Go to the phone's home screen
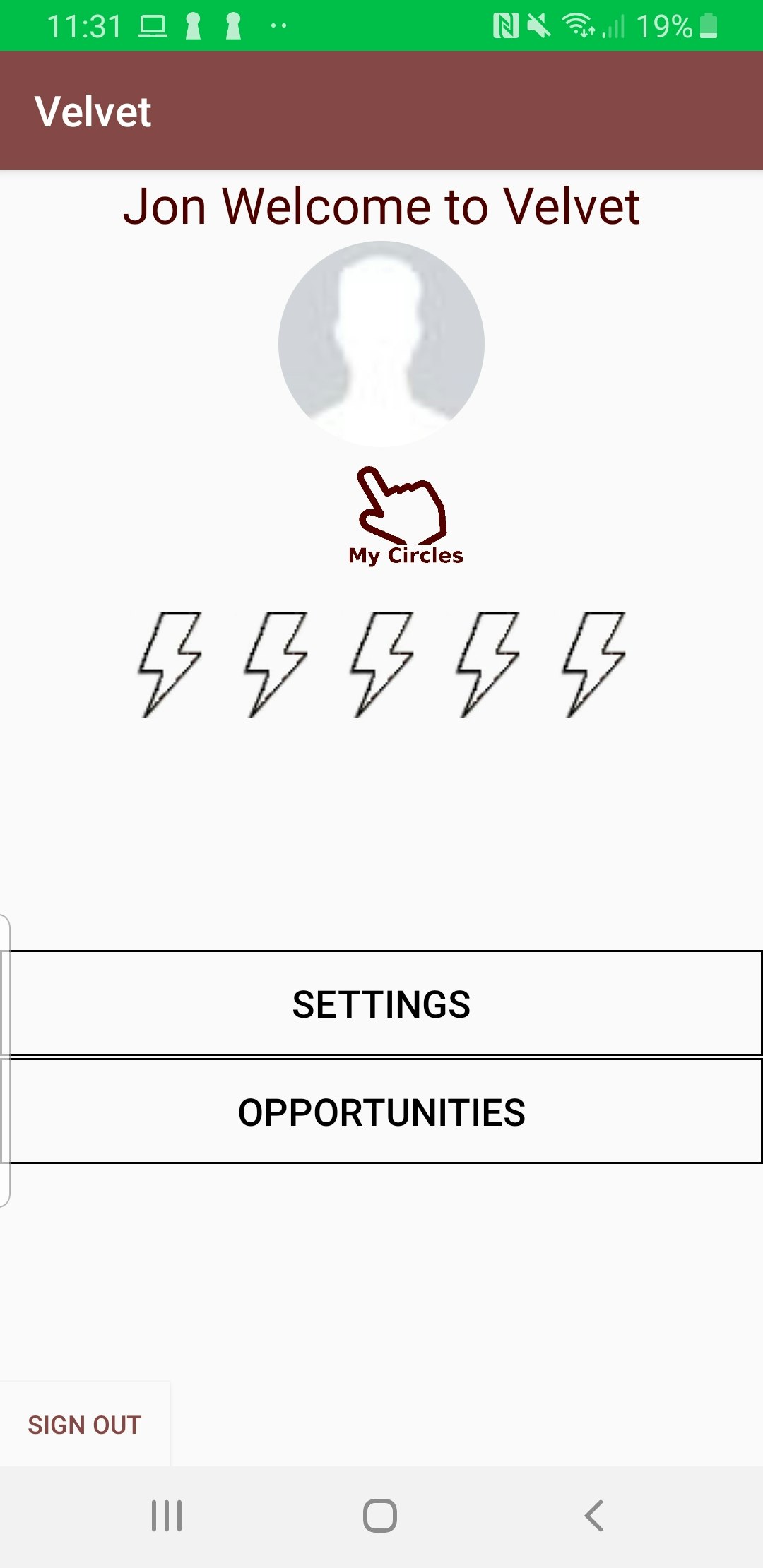The height and width of the screenshot is (1568, 763). pyautogui.click(x=380, y=1516)
